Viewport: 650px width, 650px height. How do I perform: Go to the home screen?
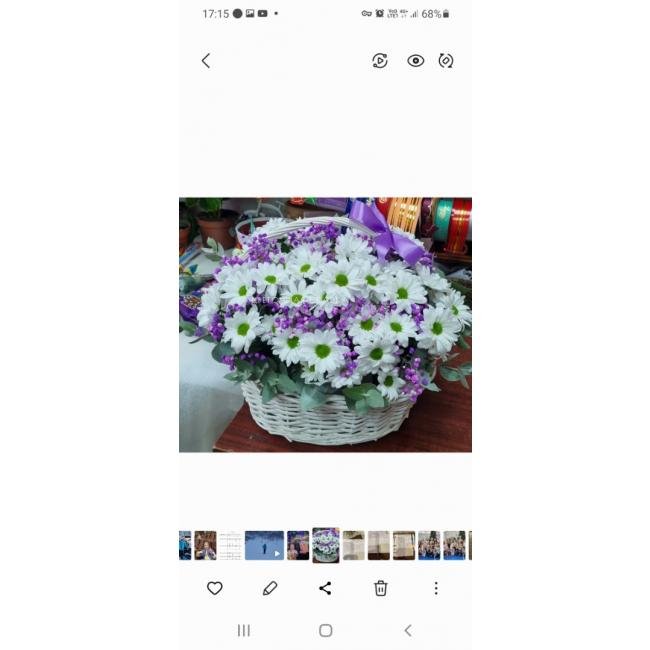(325, 630)
